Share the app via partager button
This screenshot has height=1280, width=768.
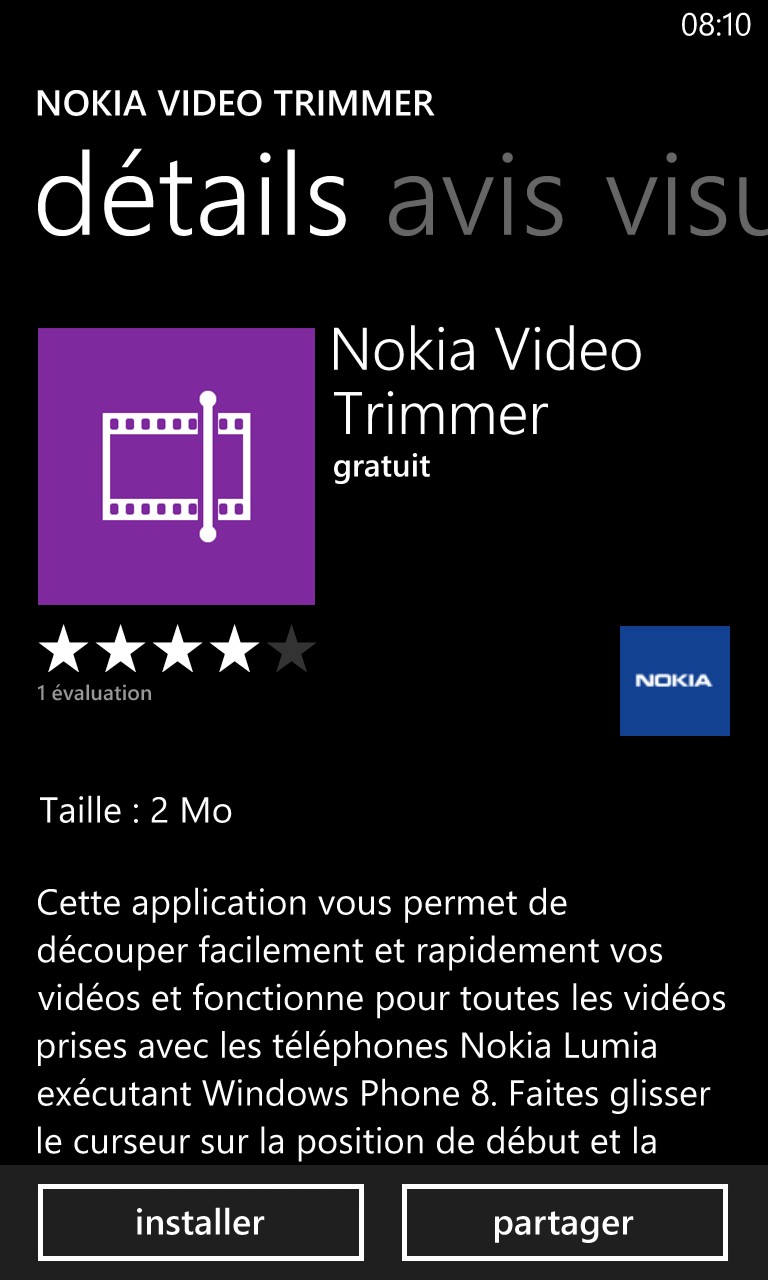click(x=564, y=1222)
